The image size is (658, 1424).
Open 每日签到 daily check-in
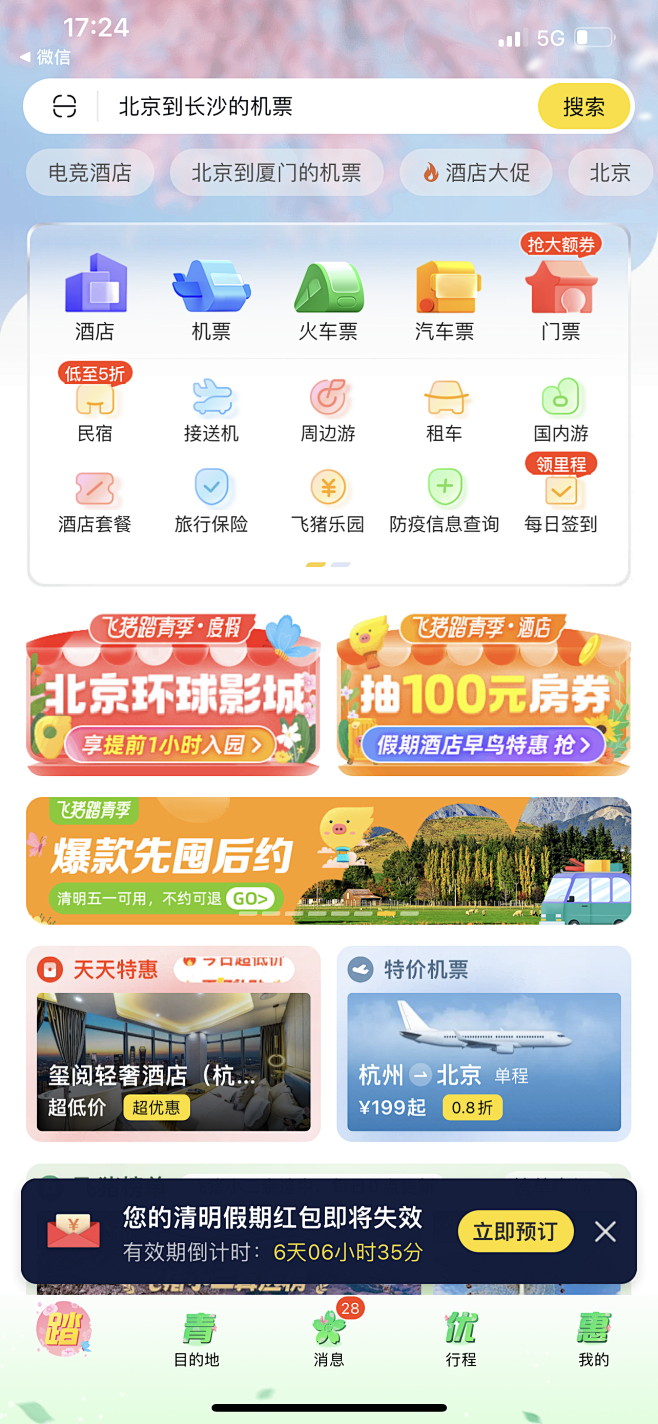pyautogui.click(x=561, y=502)
